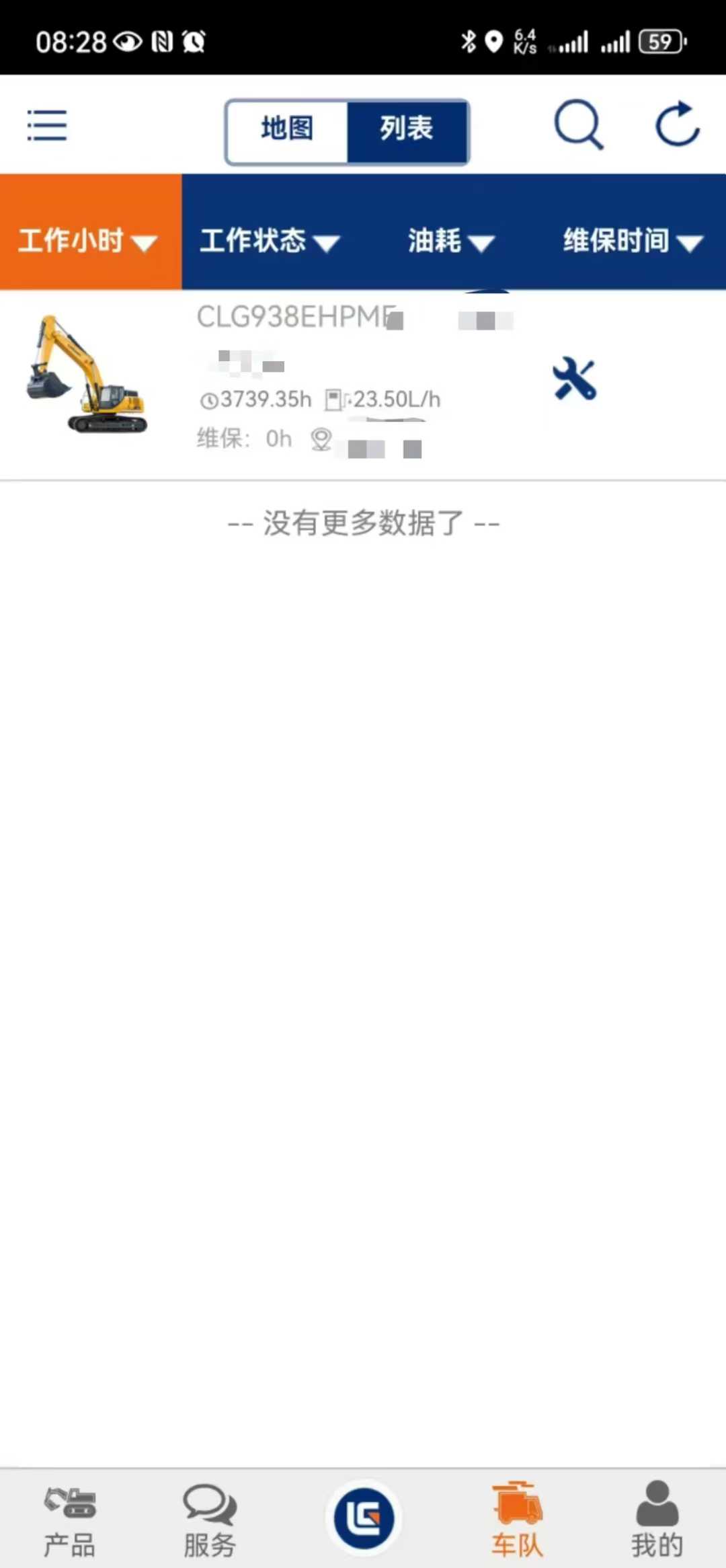Open the search magnifier

[578, 125]
